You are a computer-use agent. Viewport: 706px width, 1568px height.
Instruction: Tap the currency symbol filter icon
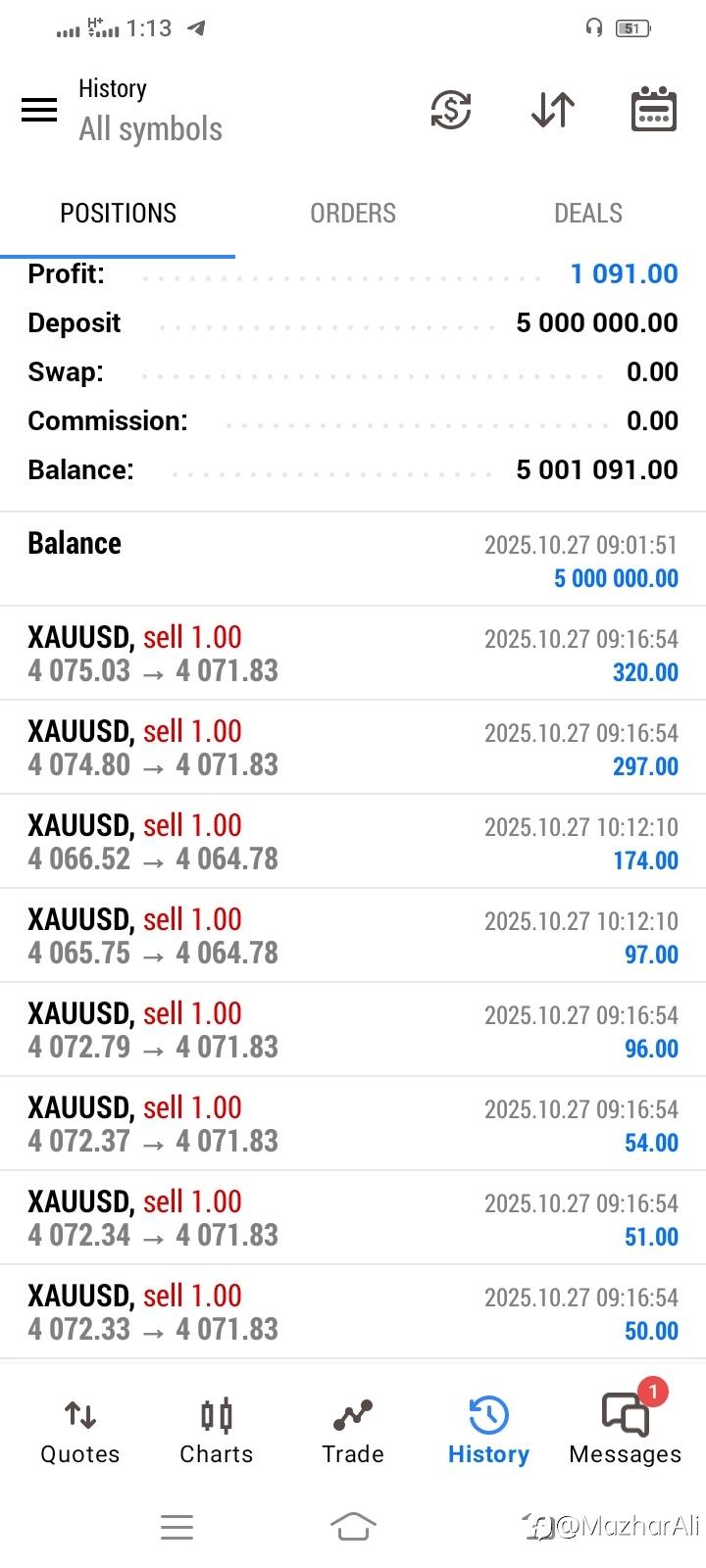(x=451, y=110)
